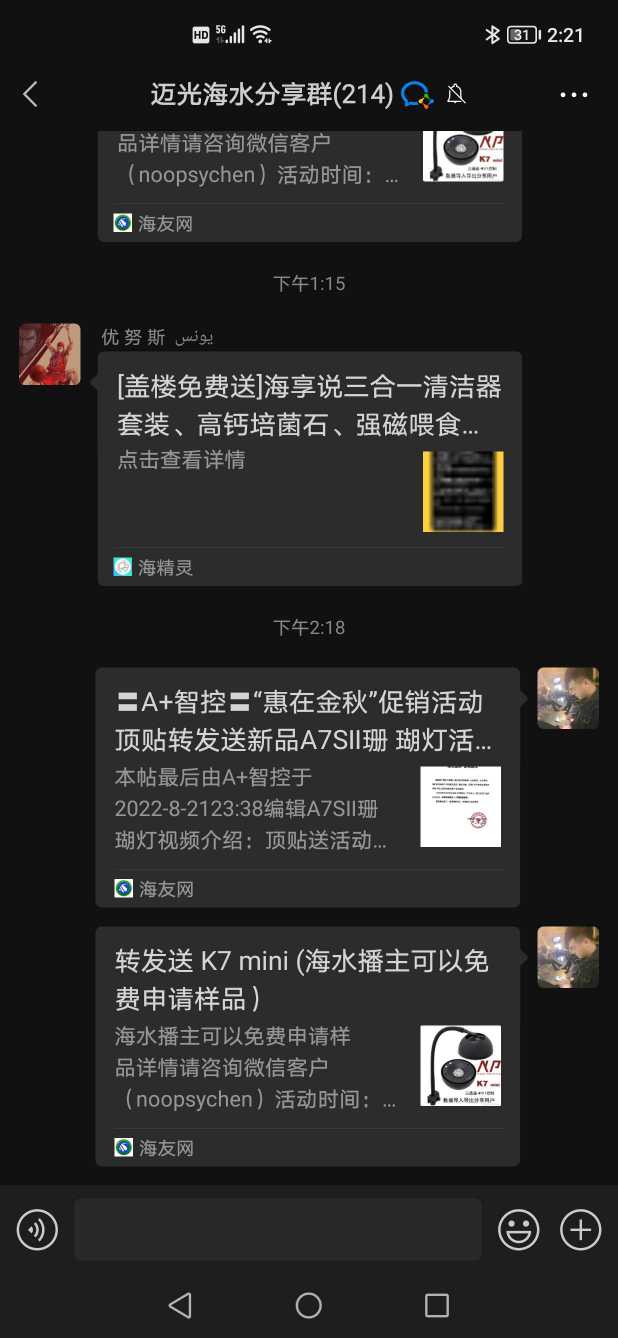Open 海享说三合一清洁器 shared link card
Viewport: 618px width, 1338px height.
coord(309,467)
